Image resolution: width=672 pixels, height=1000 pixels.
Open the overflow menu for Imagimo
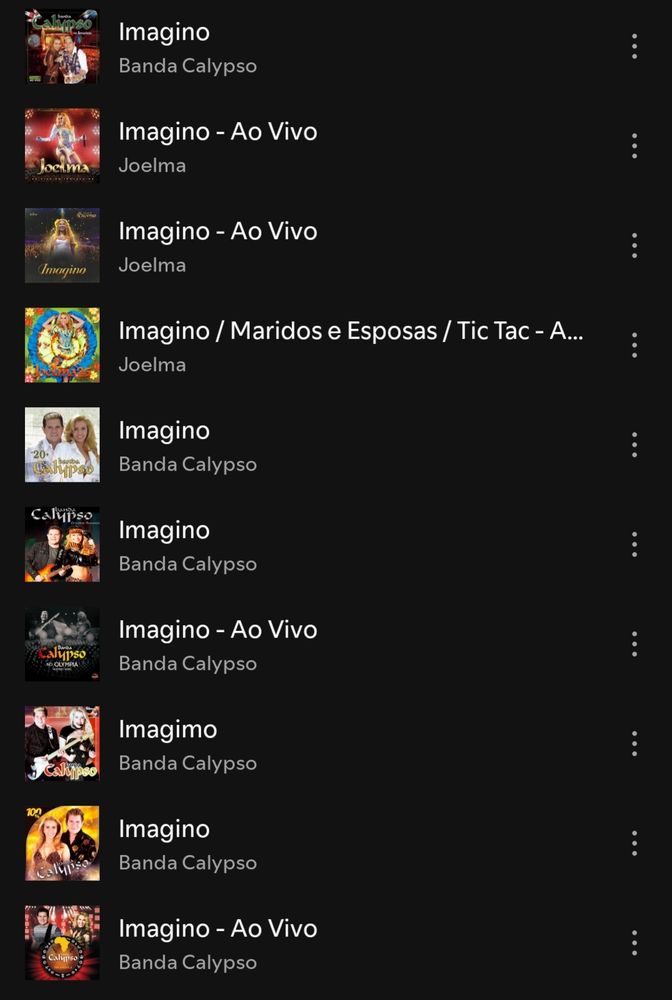[634, 744]
